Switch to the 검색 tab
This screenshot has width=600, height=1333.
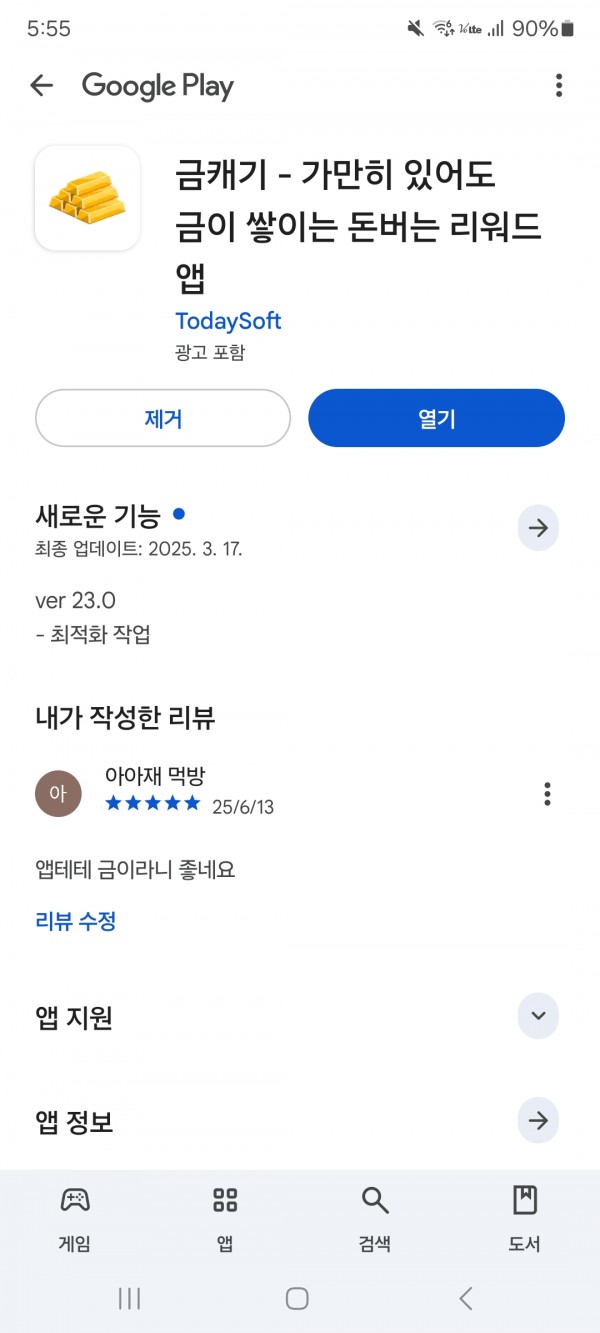375,1219
